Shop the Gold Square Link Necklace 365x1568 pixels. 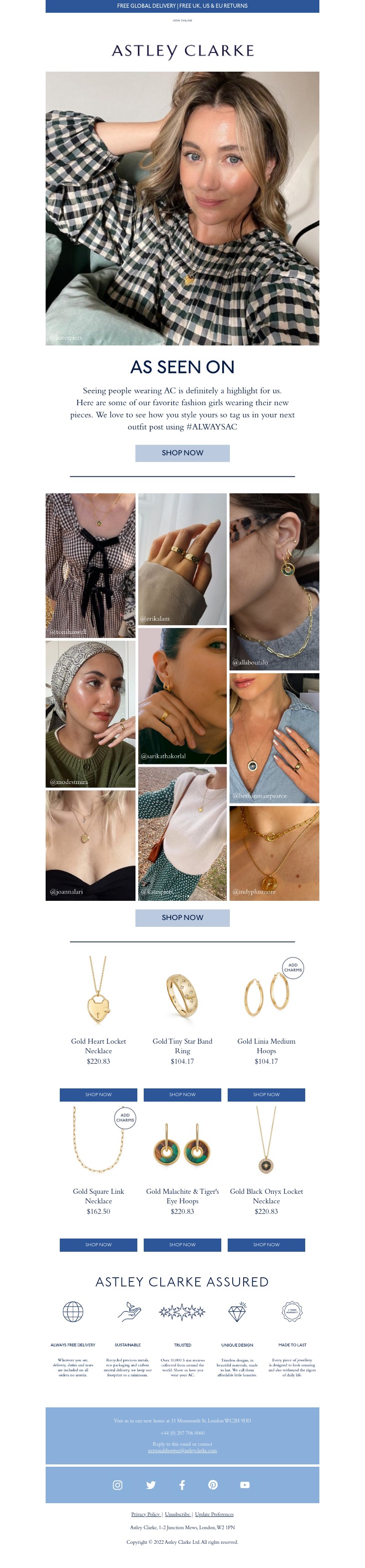[x=98, y=1245]
